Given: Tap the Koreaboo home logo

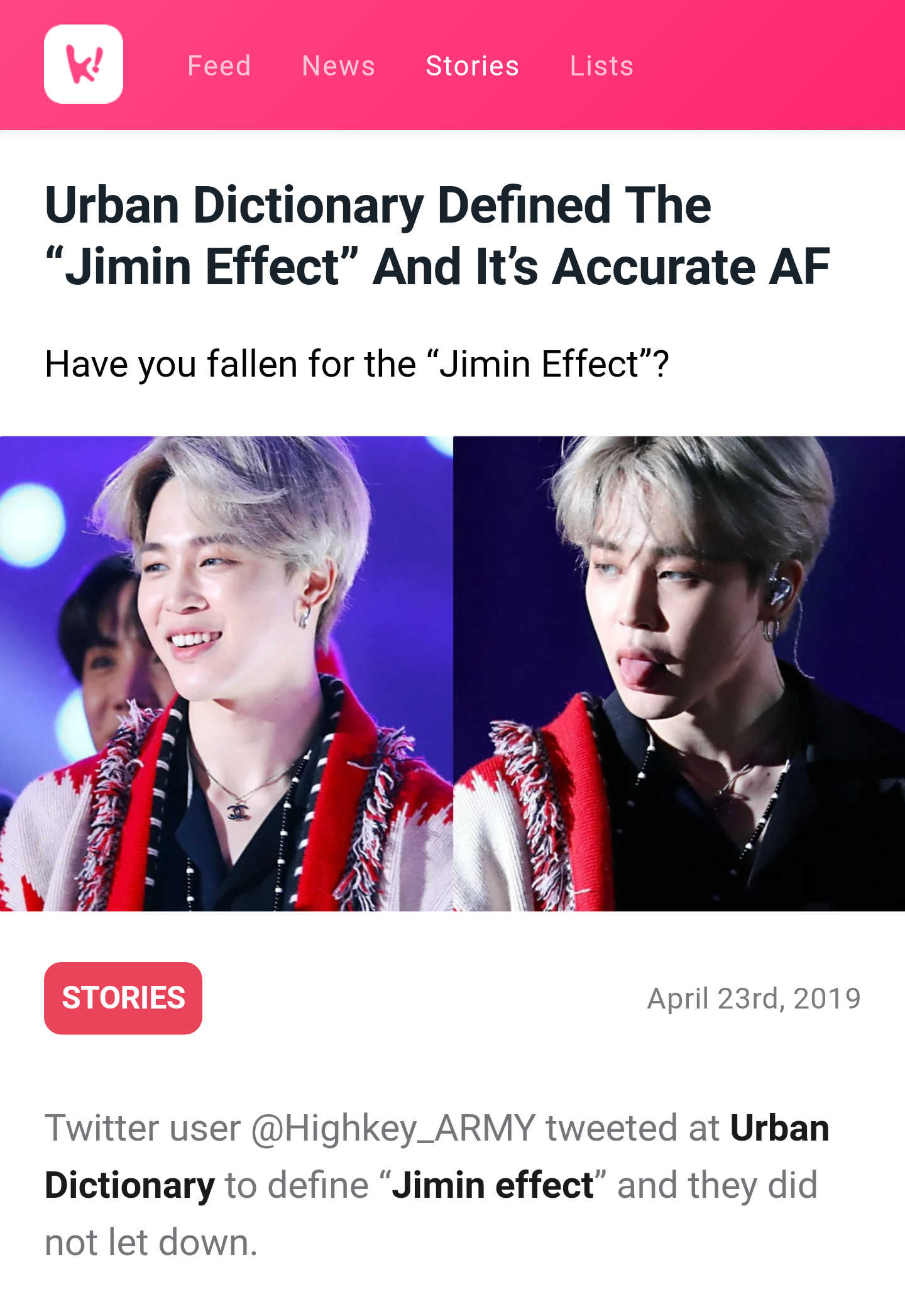Looking at the screenshot, I should point(84,64).
